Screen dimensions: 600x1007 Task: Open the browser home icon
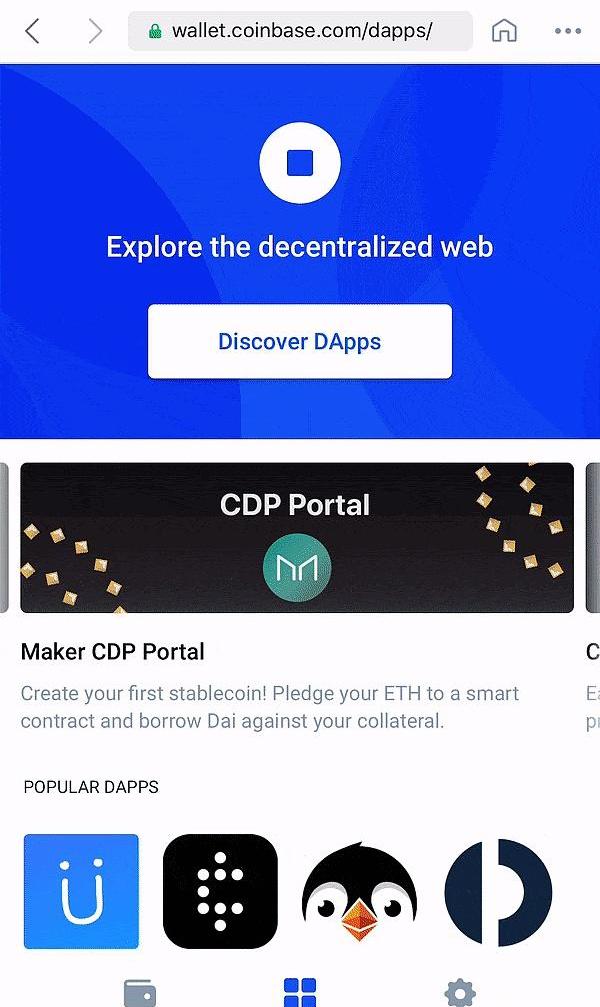pos(504,31)
